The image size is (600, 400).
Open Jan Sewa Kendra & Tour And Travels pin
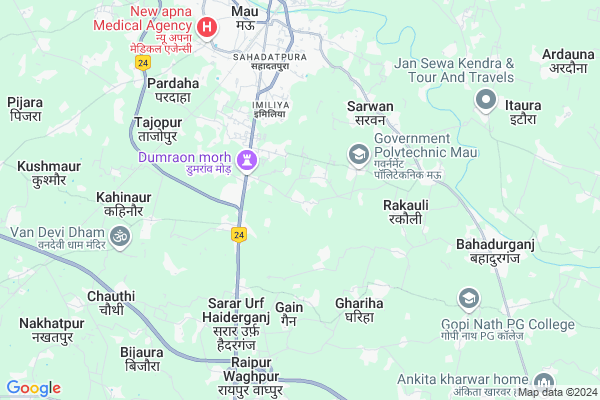click(x=487, y=99)
